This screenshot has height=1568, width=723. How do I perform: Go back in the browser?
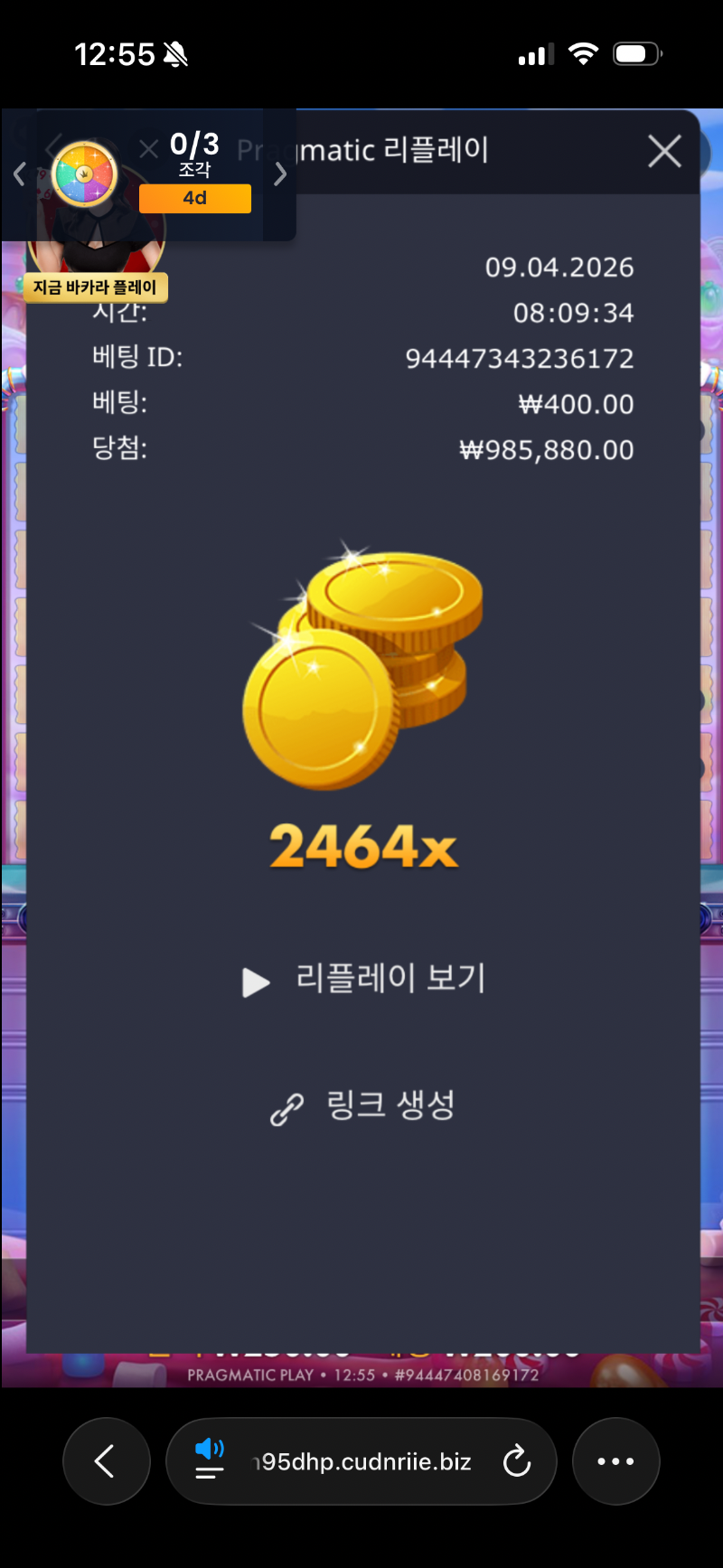106,1461
